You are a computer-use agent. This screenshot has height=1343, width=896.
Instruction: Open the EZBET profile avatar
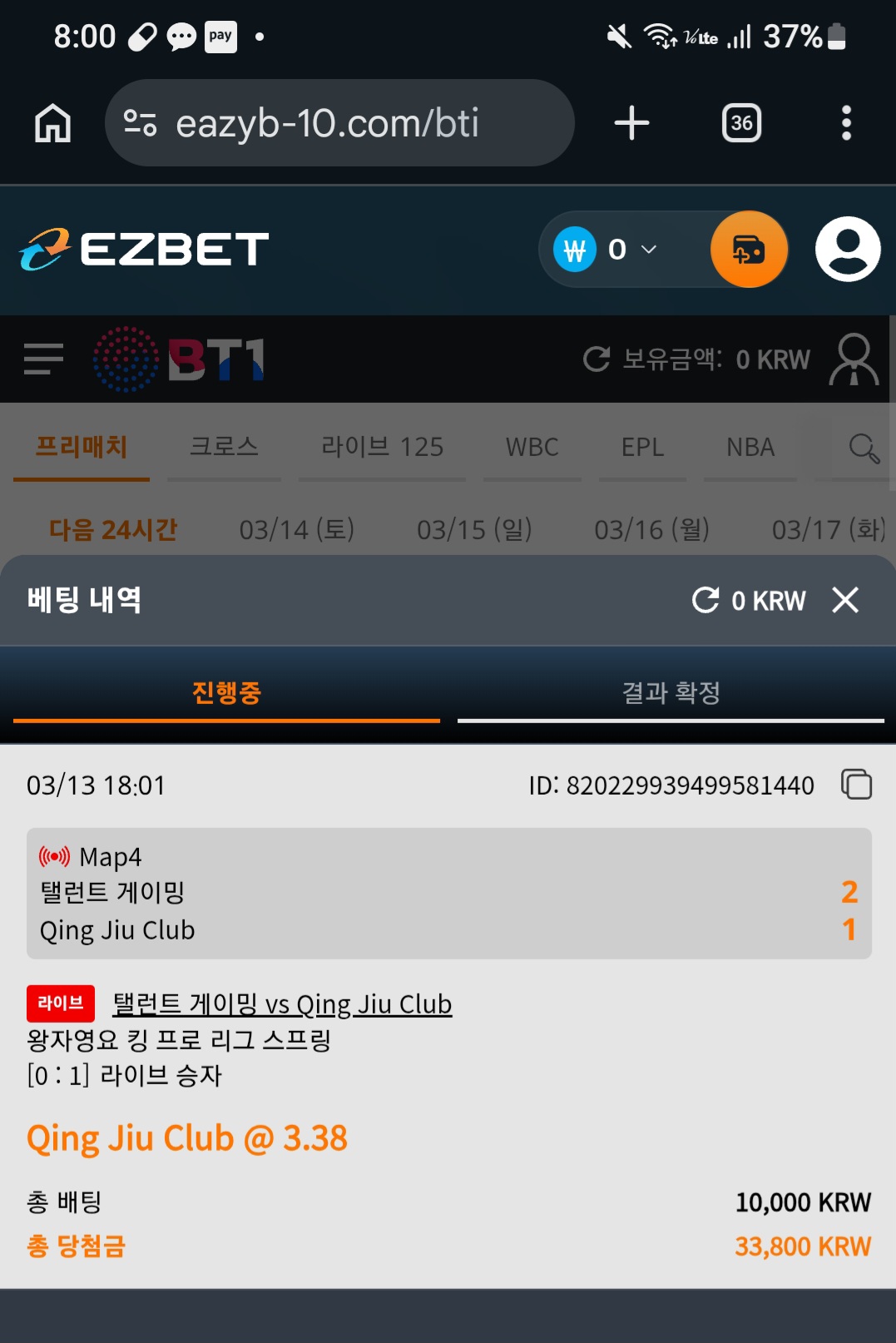click(847, 249)
